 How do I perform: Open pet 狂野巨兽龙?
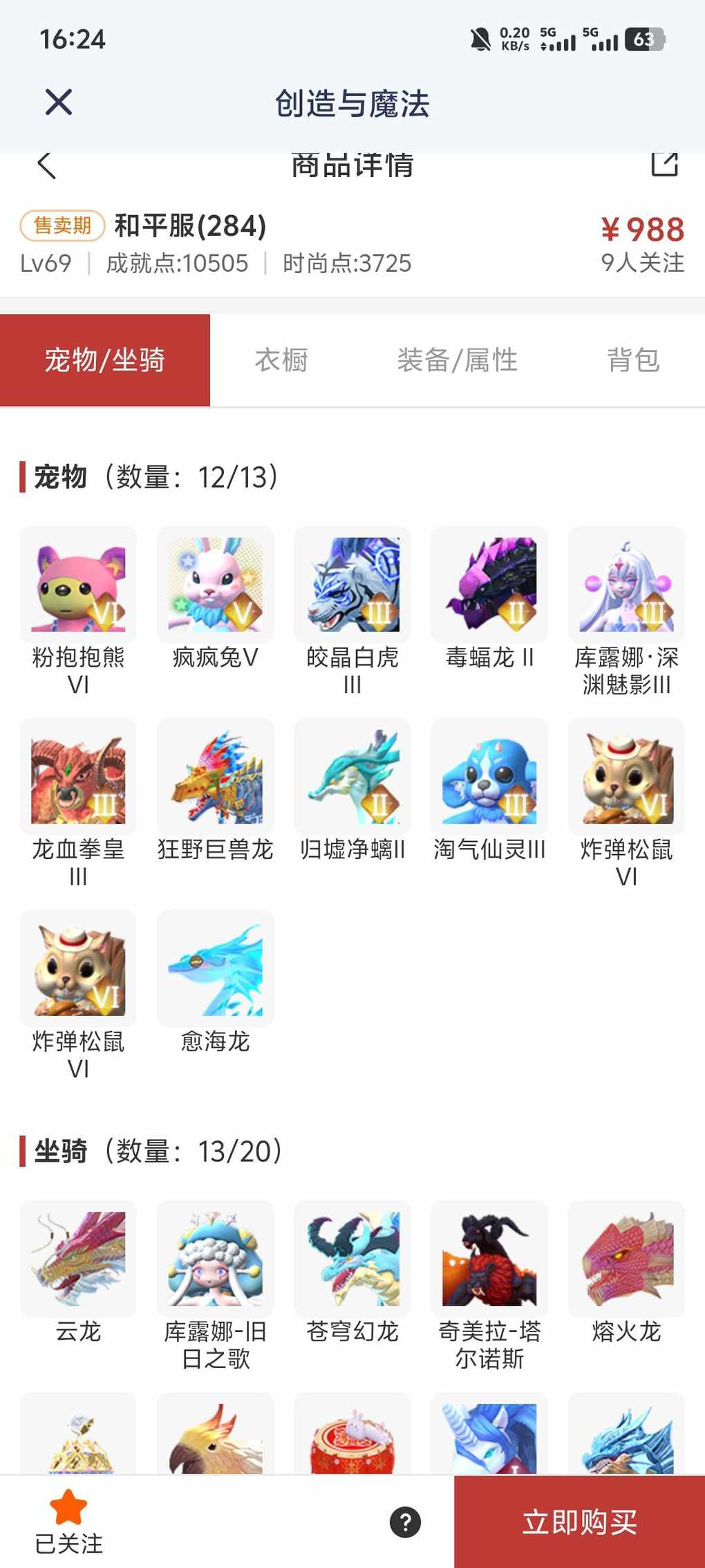point(215,777)
